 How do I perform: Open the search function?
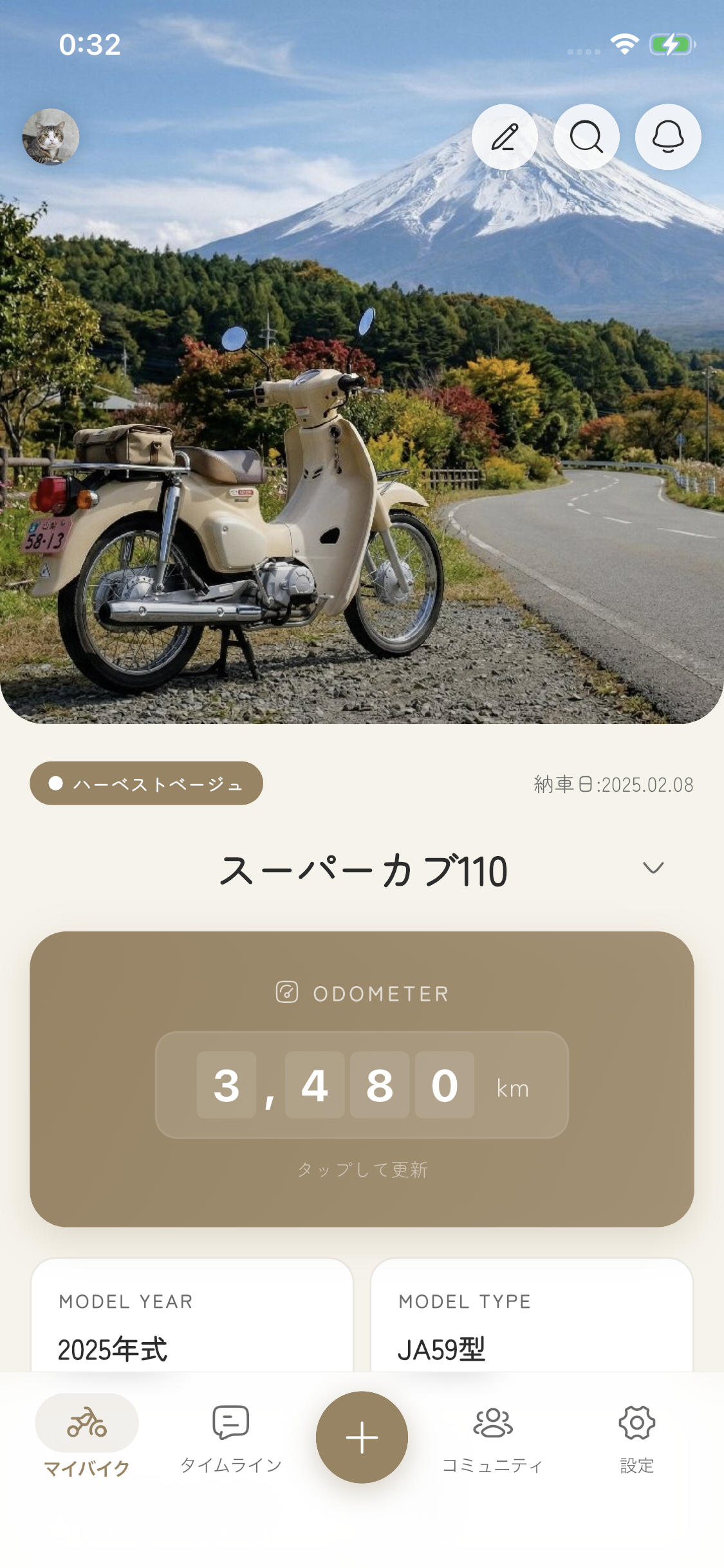[586, 136]
